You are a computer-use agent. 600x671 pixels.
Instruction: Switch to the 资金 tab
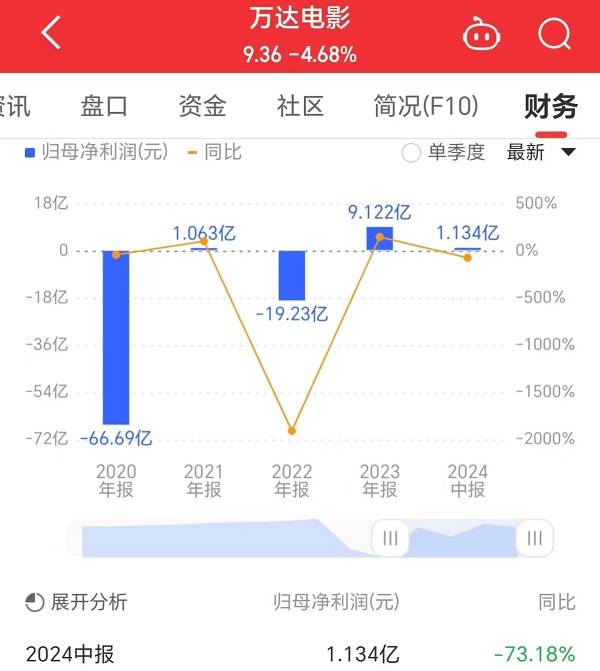(203, 106)
